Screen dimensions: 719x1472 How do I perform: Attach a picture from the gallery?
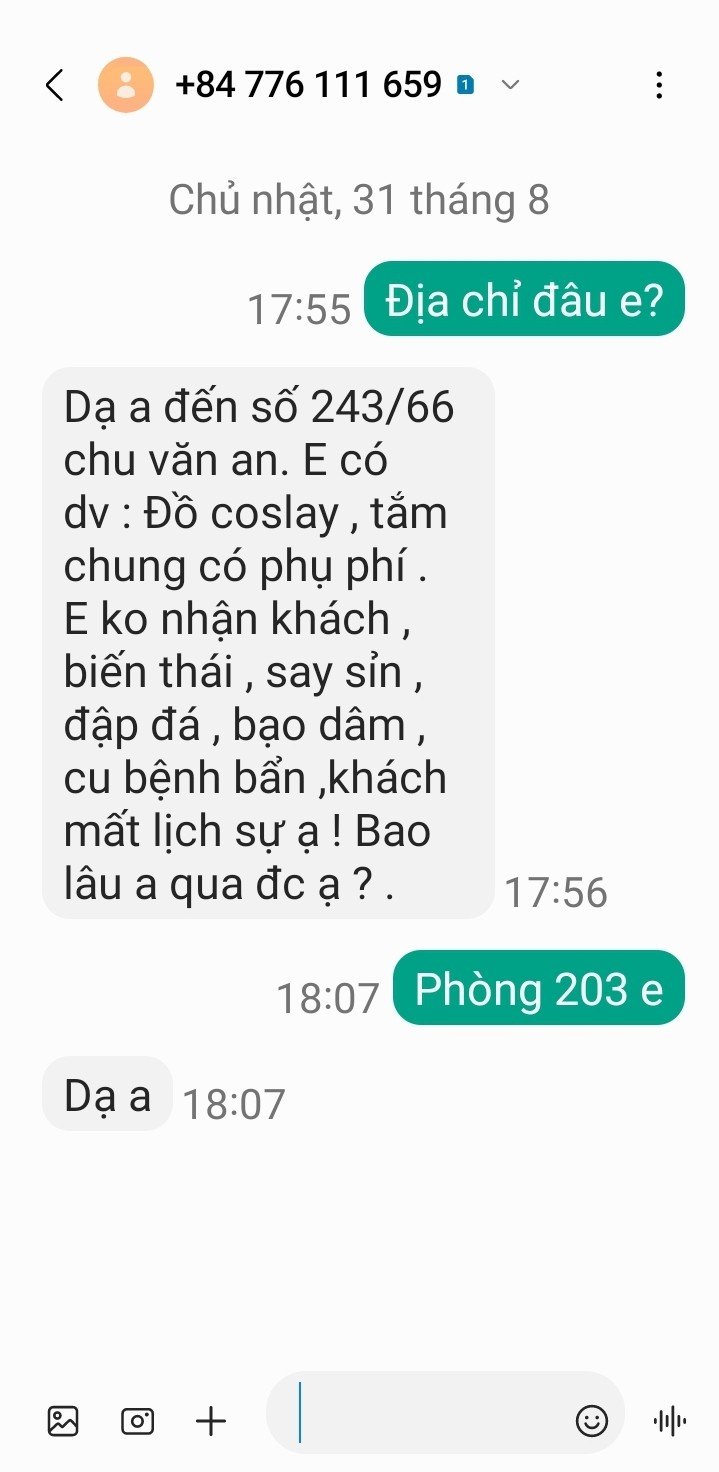(63, 1420)
